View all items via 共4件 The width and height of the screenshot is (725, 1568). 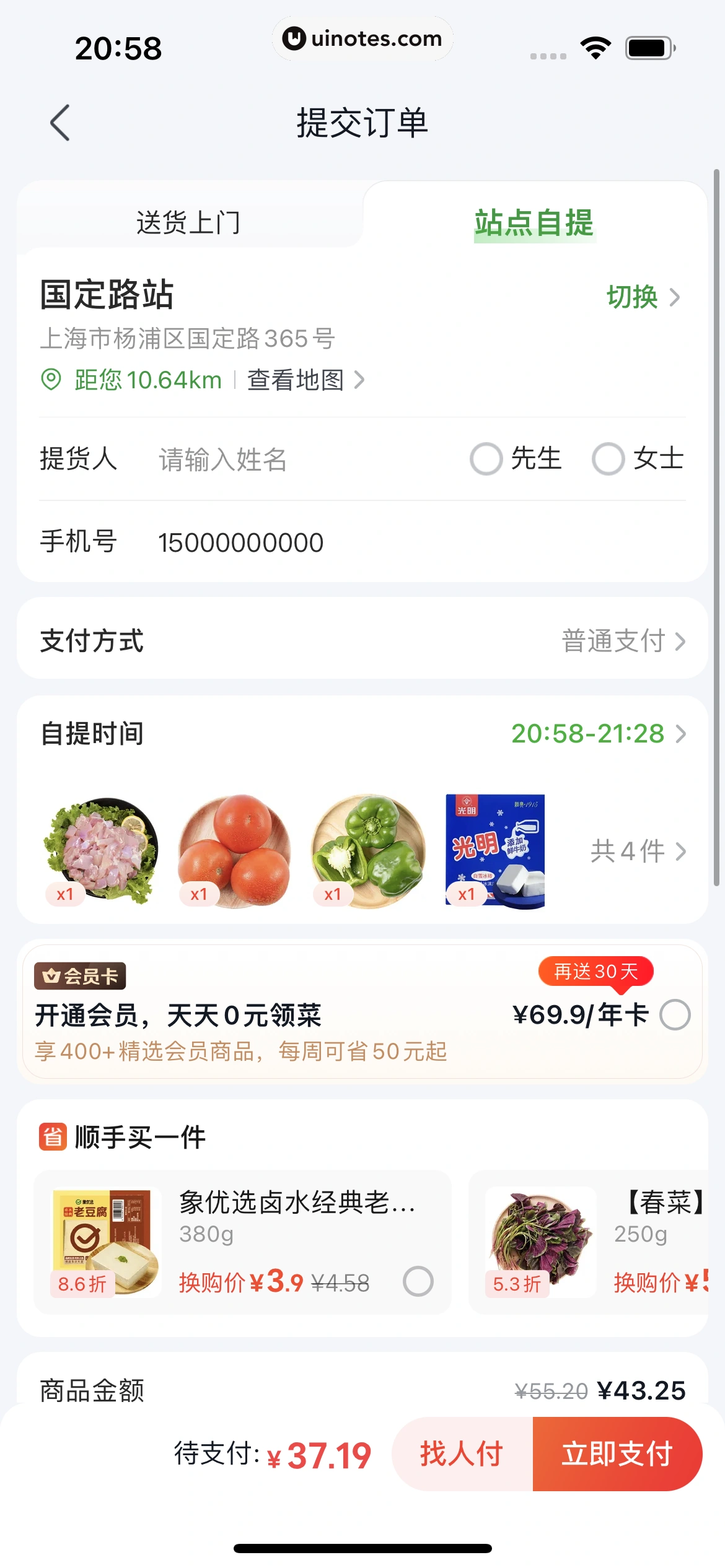637,852
